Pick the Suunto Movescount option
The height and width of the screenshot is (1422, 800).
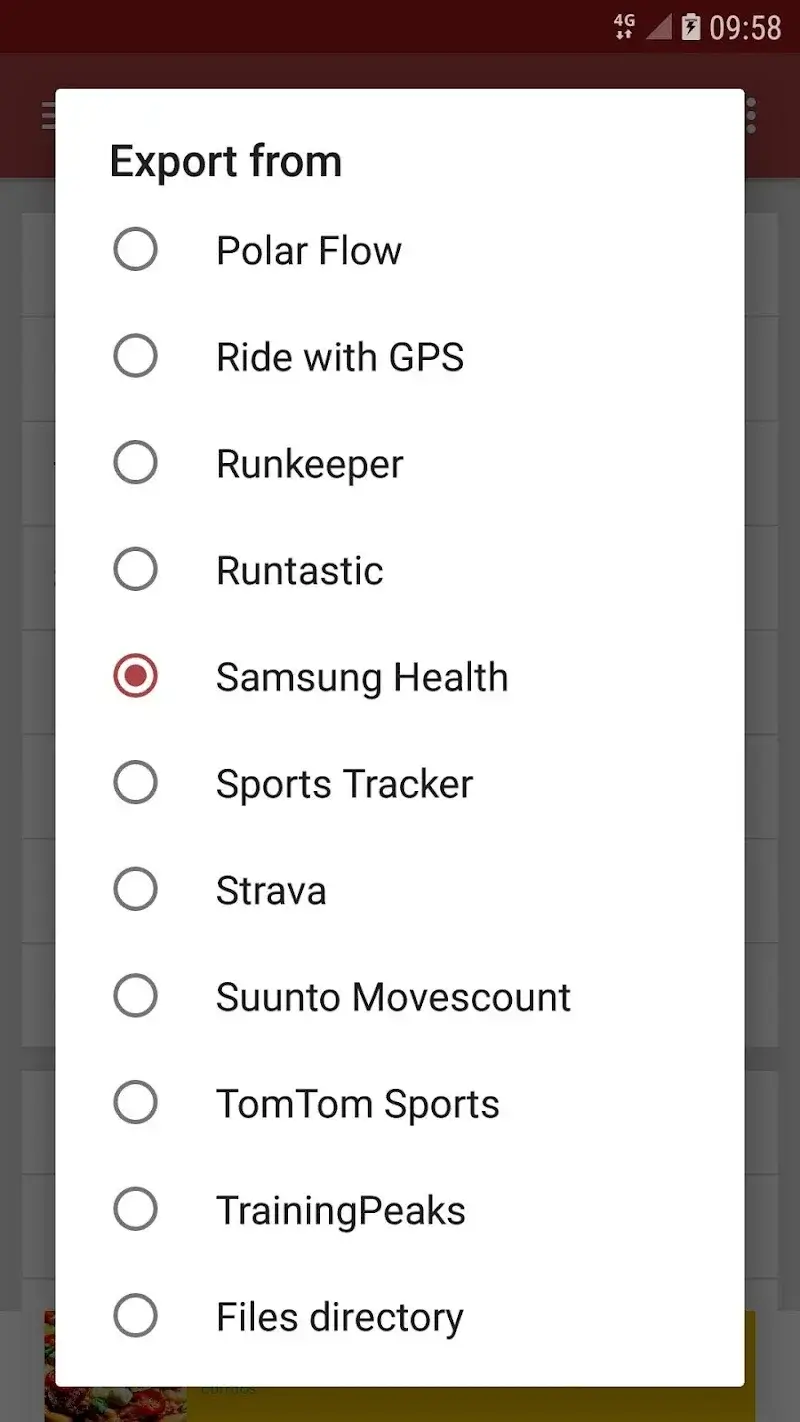(x=136, y=997)
